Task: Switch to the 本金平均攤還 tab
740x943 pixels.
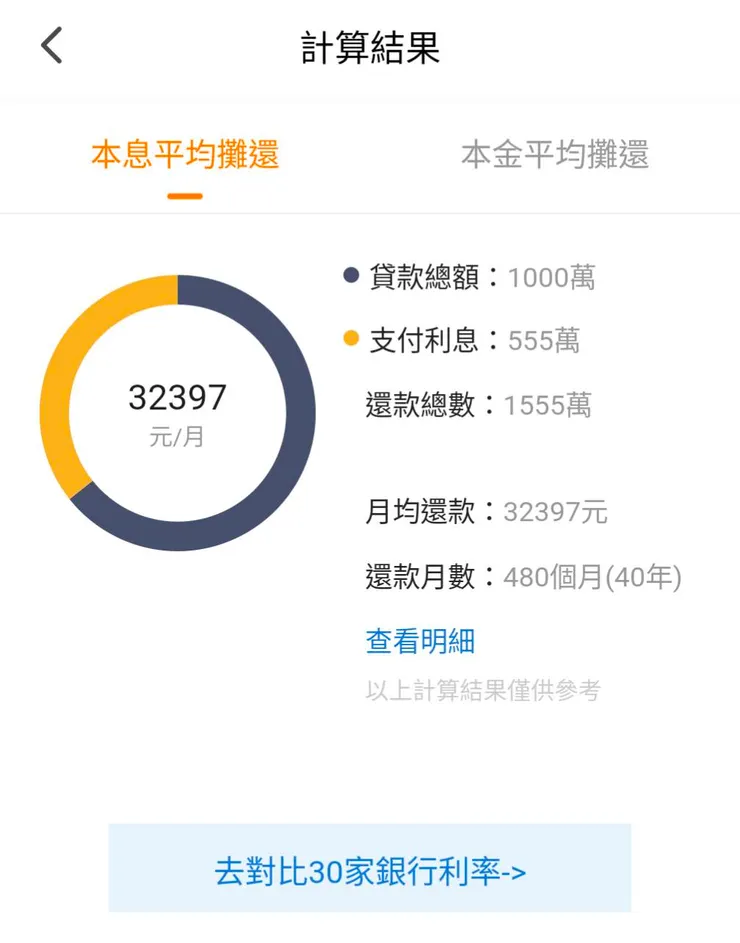Action: pos(555,155)
